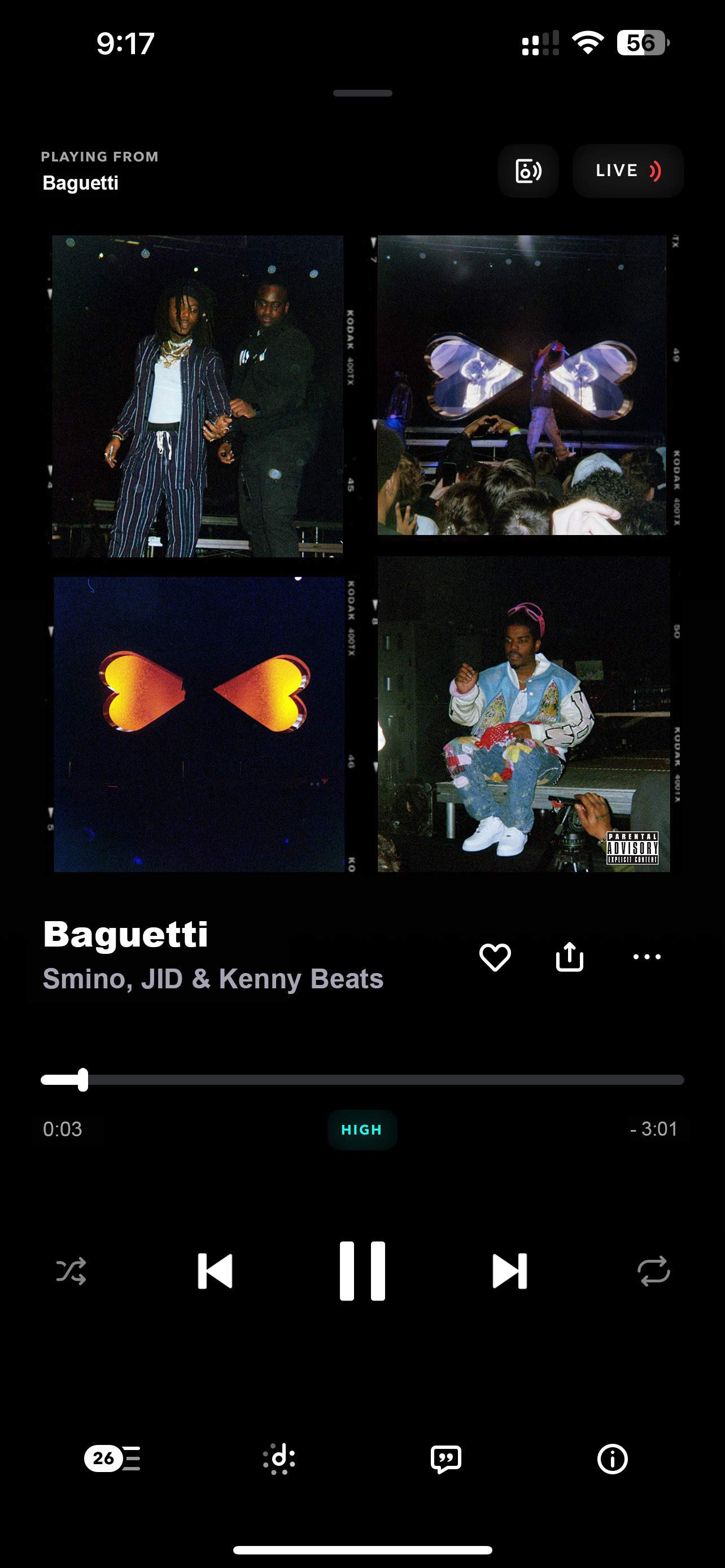Toggle repeat mode
This screenshot has height=1568, width=725.
[x=653, y=1271]
